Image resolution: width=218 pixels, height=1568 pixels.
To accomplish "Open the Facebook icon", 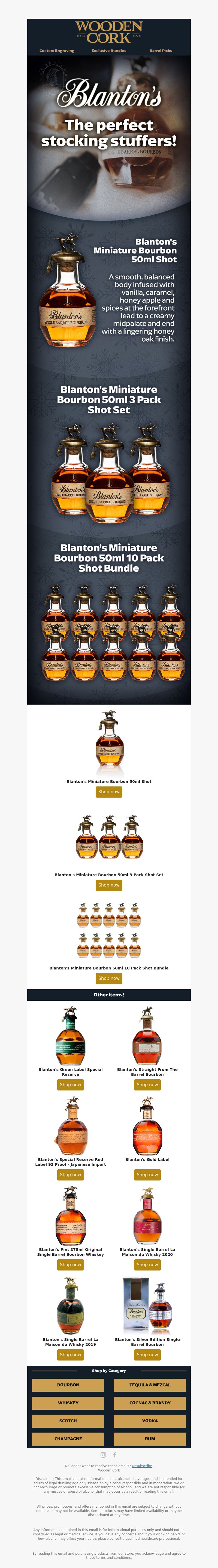I will tap(114, 1455).
